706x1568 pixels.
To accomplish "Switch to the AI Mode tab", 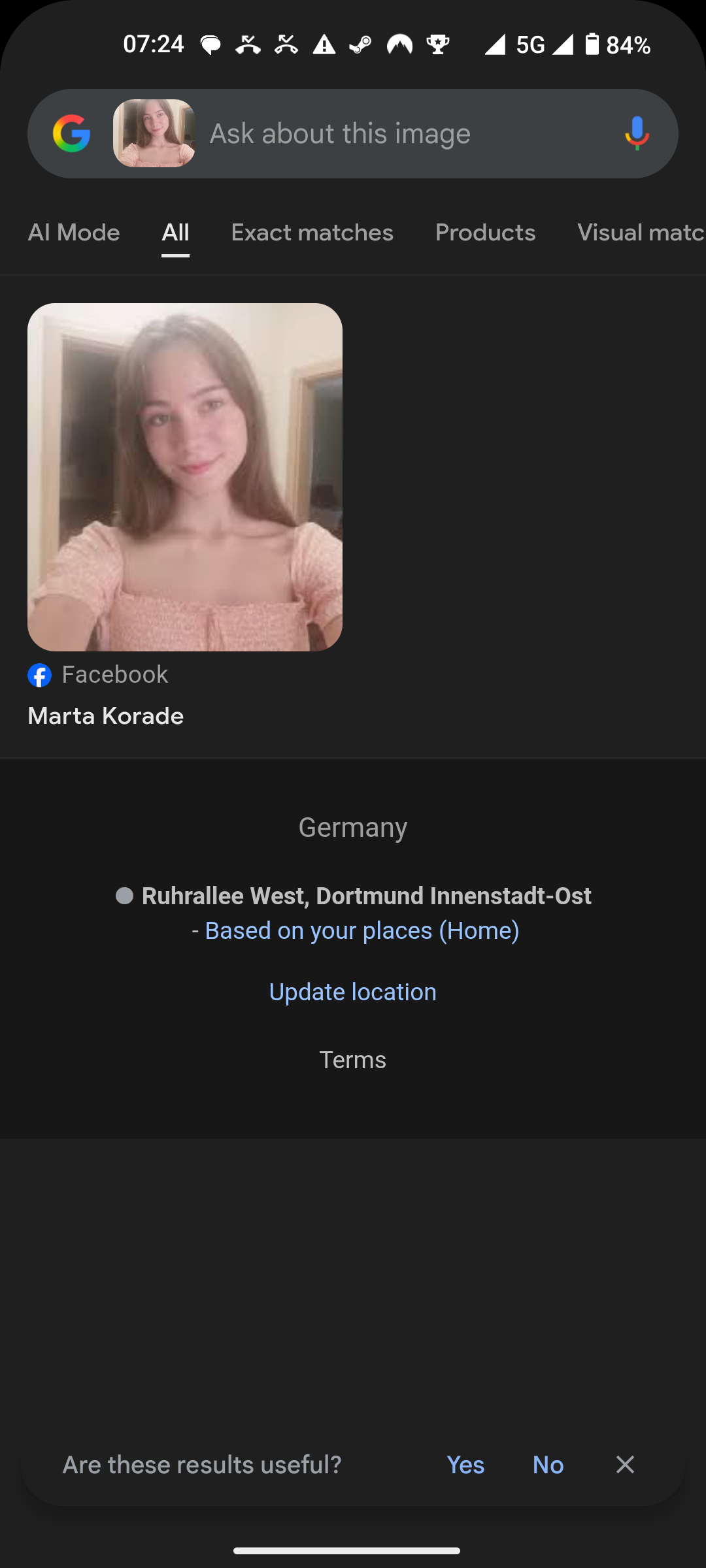I will (x=74, y=233).
